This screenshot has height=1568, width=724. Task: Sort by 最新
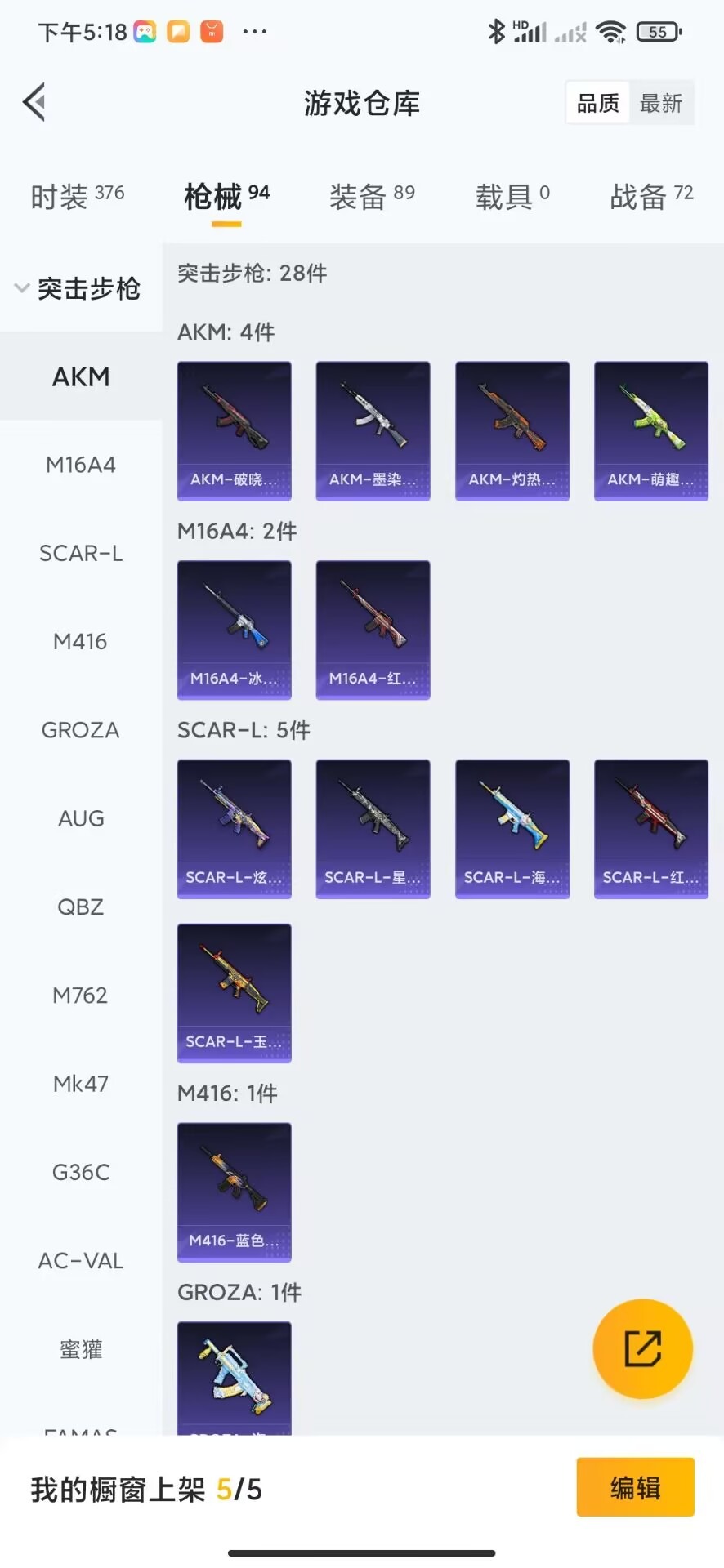coord(660,103)
